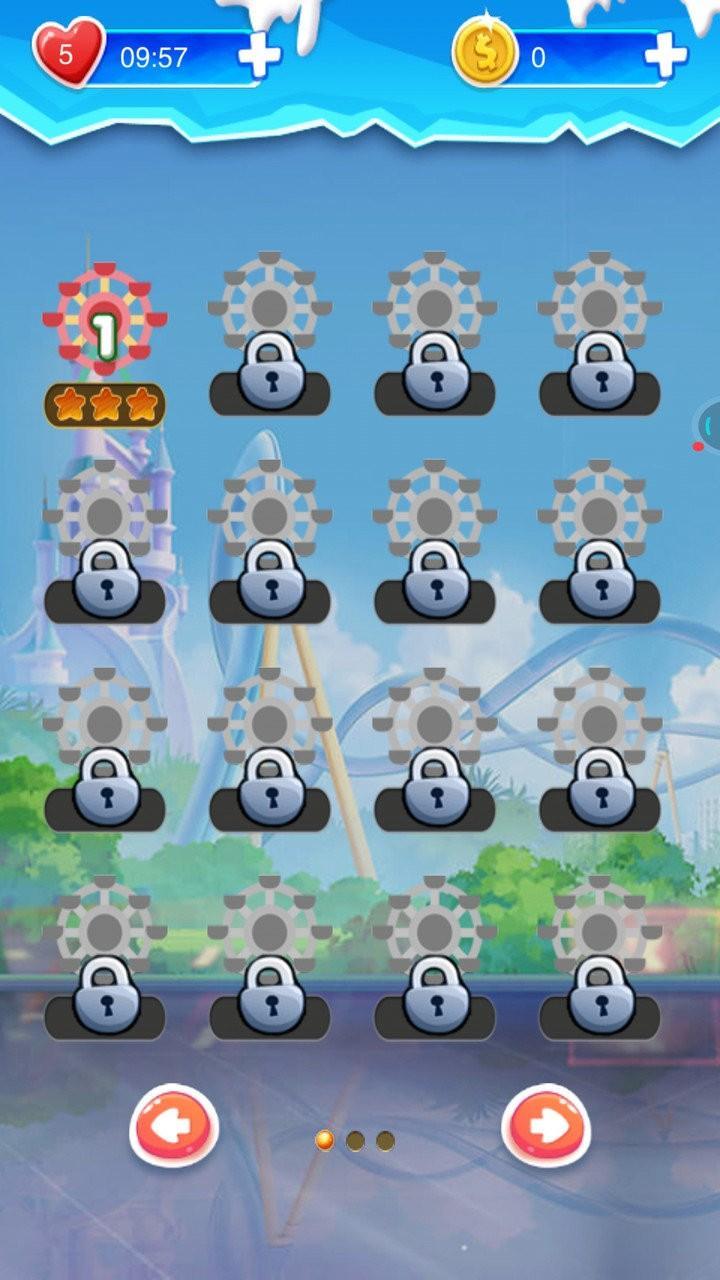This screenshot has height=1280, width=720.
Task: Go to the previous level page
Action: 174,1127
